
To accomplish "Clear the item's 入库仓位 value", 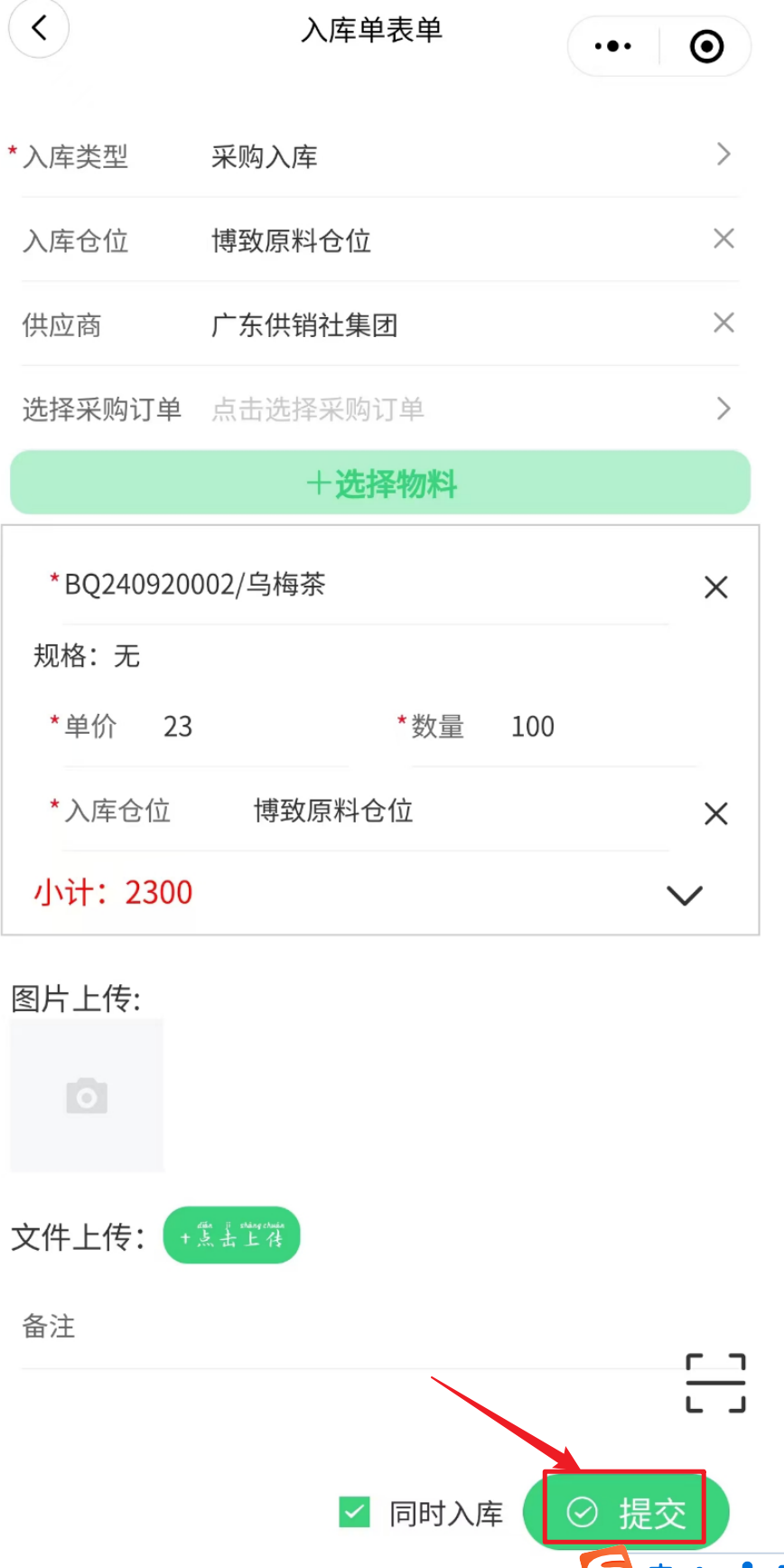I will pos(716,813).
